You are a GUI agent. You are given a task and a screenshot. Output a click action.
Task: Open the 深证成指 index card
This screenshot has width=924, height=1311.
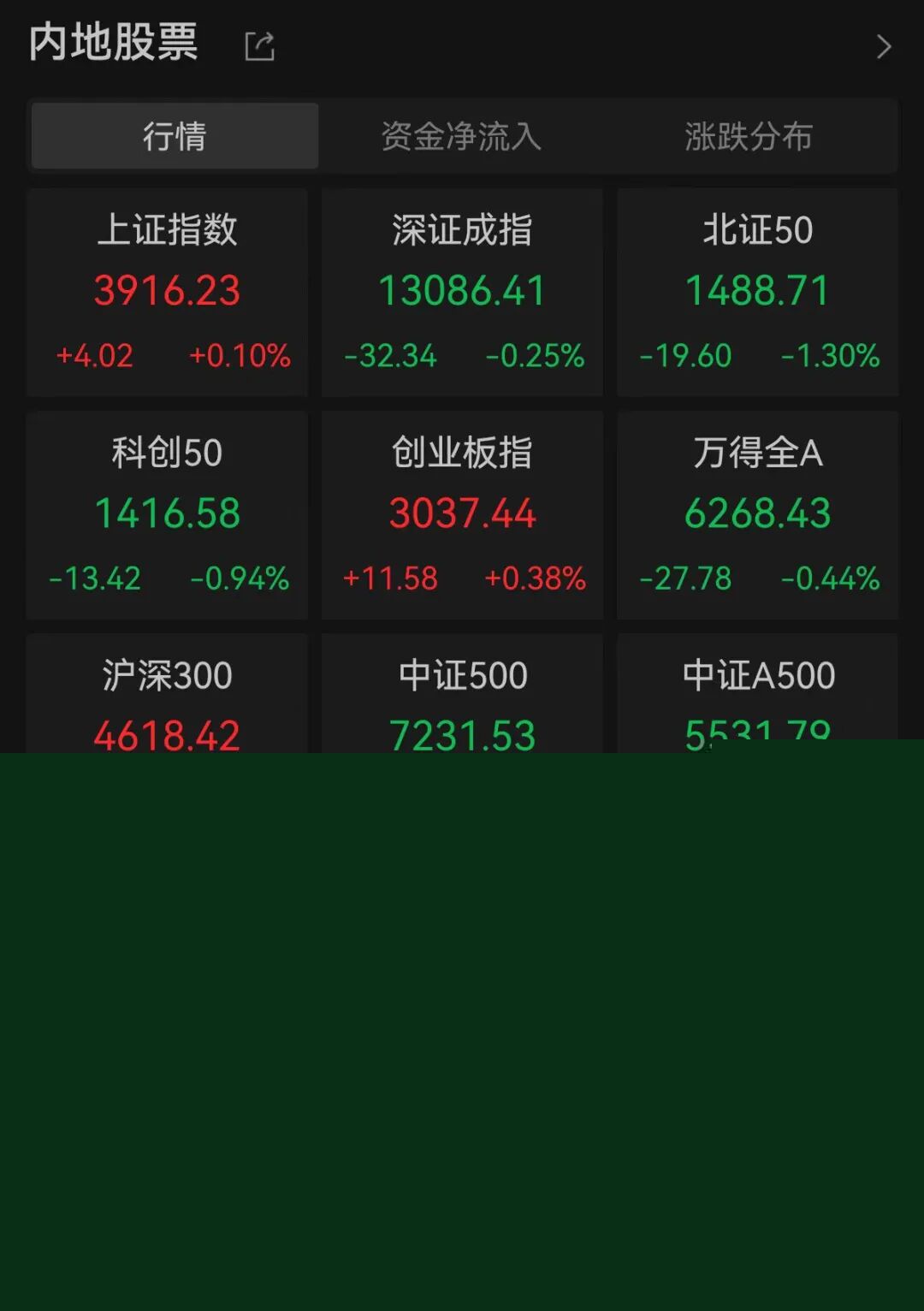[462, 292]
